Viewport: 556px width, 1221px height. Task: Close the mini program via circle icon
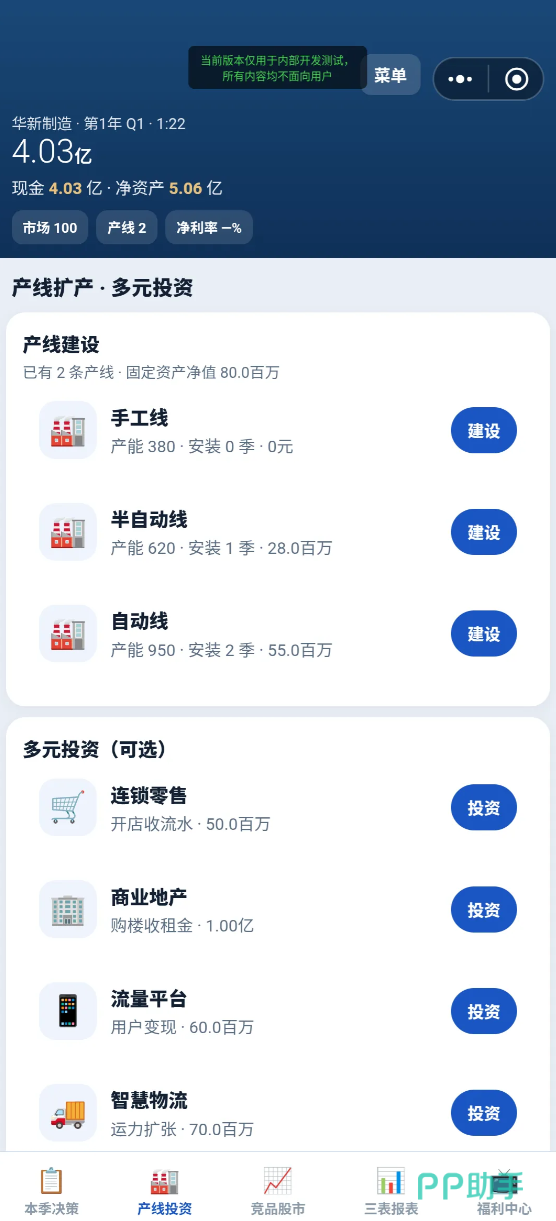516,79
